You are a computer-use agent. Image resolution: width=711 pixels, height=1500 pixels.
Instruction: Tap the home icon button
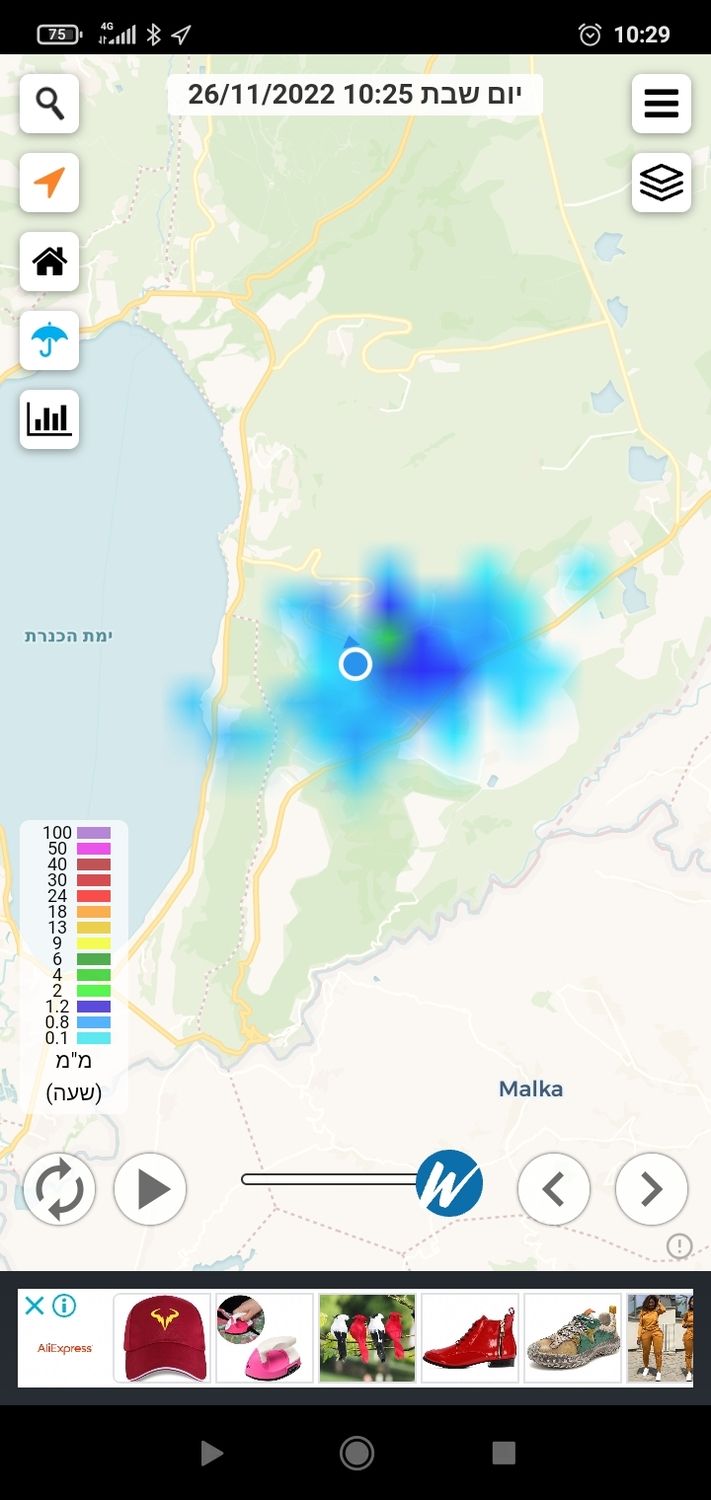point(49,262)
